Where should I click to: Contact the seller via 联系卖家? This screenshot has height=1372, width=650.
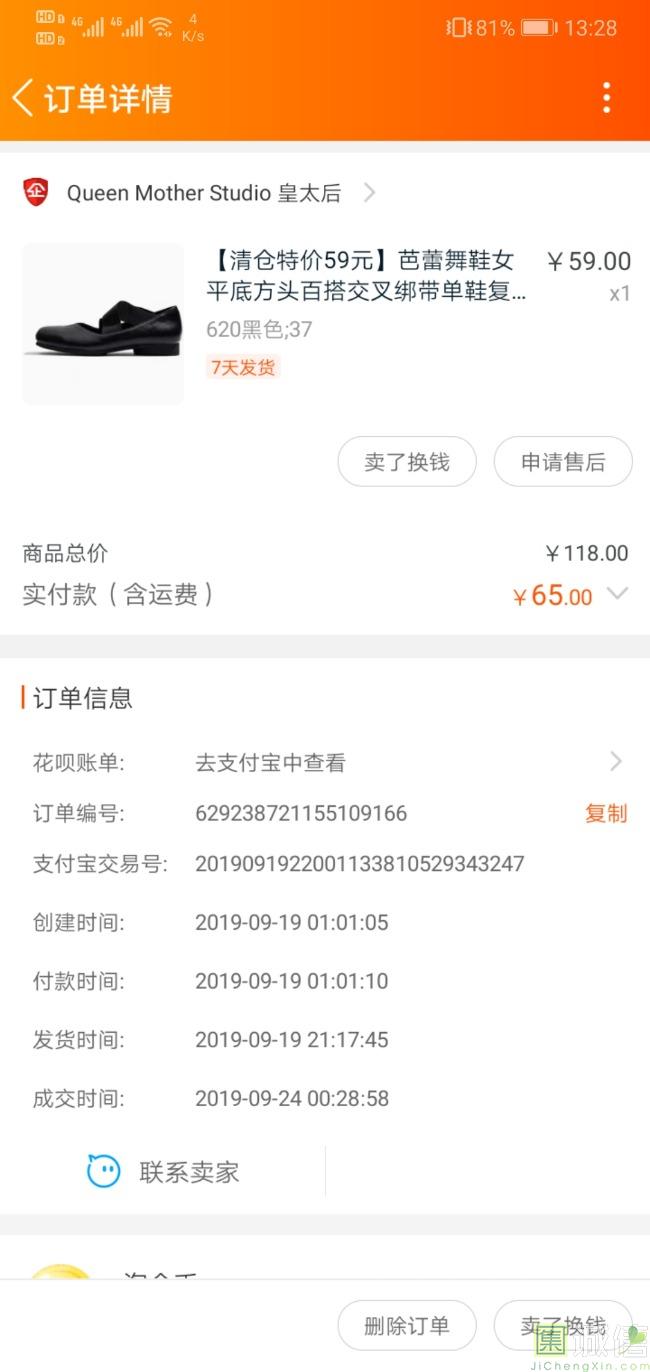(x=165, y=1171)
